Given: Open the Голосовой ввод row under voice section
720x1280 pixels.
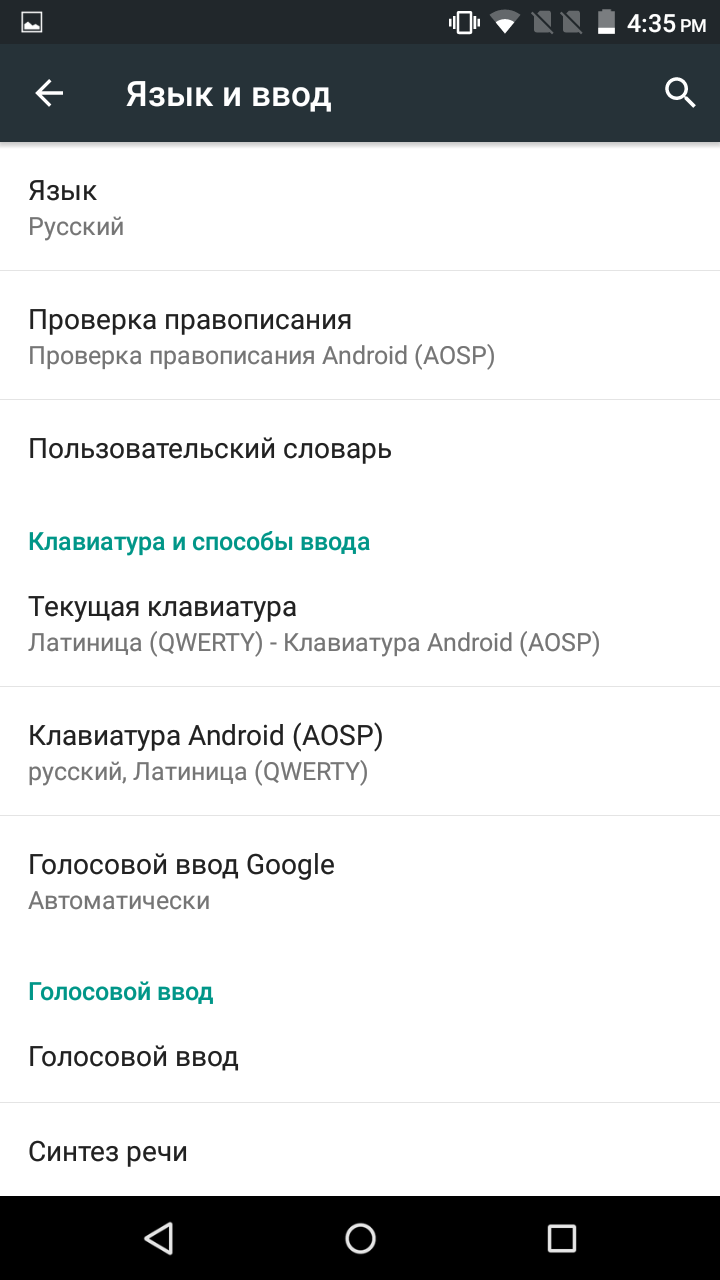Looking at the screenshot, I should click(x=360, y=1056).
